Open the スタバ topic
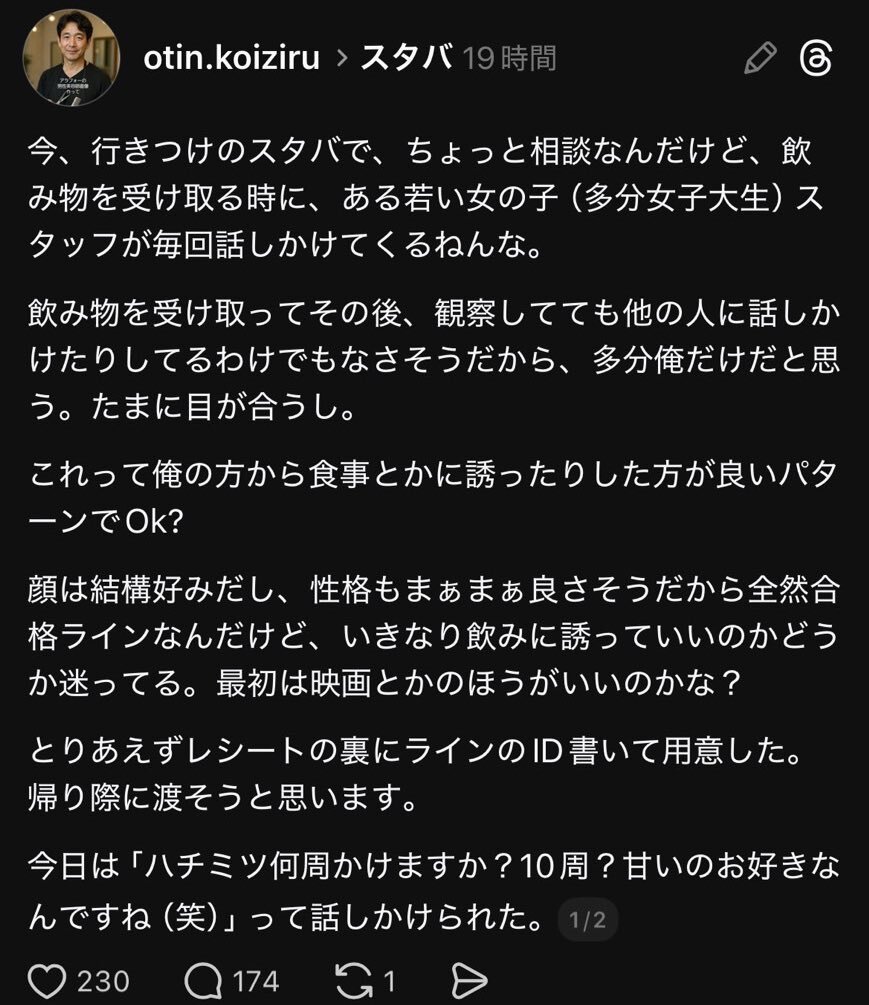The width and height of the screenshot is (869, 1005). coord(405,58)
